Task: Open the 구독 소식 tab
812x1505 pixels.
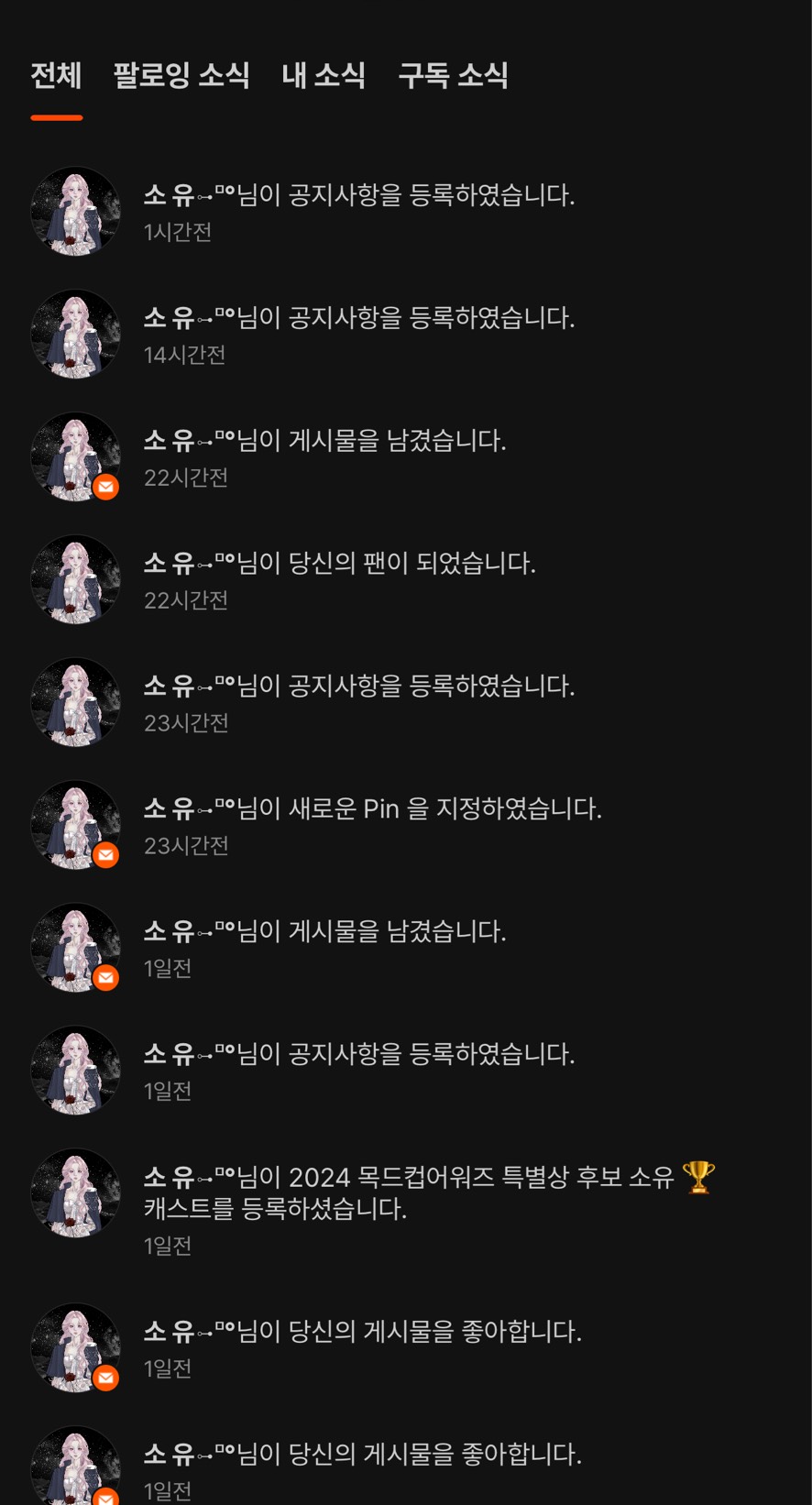Action: pos(453,75)
